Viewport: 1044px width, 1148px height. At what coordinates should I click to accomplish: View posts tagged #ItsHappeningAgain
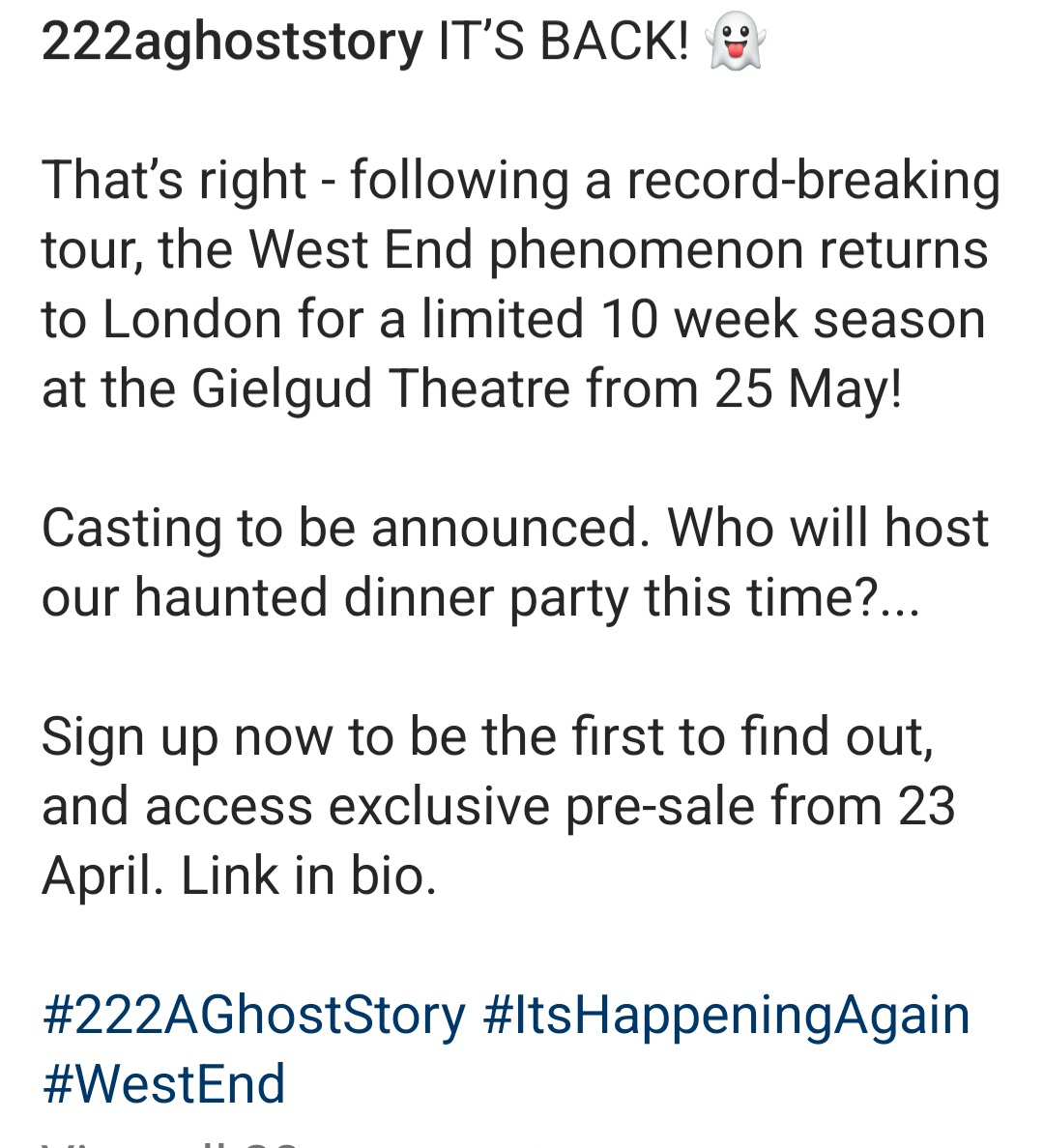(725, 1016)
